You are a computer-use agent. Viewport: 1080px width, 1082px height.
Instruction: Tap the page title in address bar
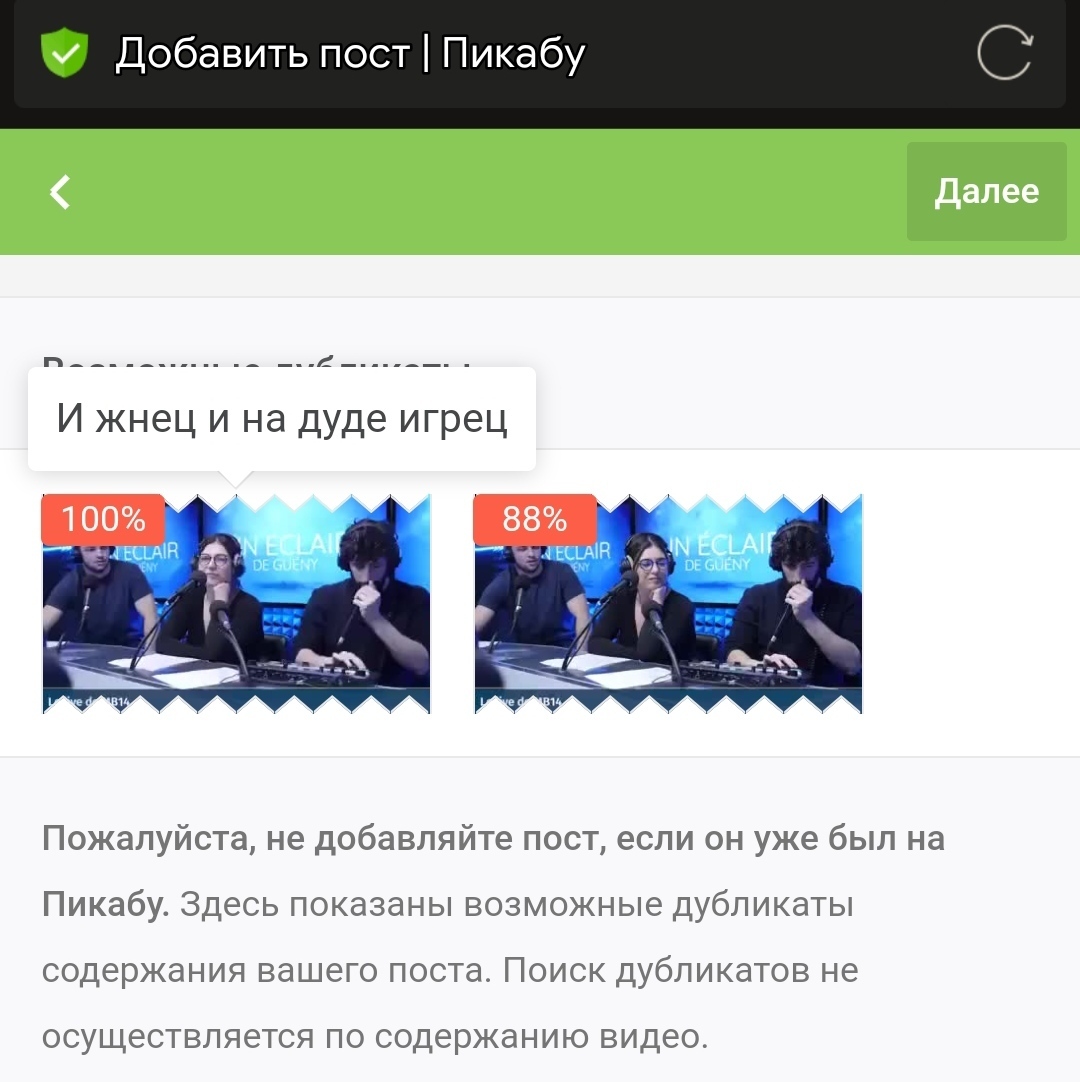coord(350,53)
